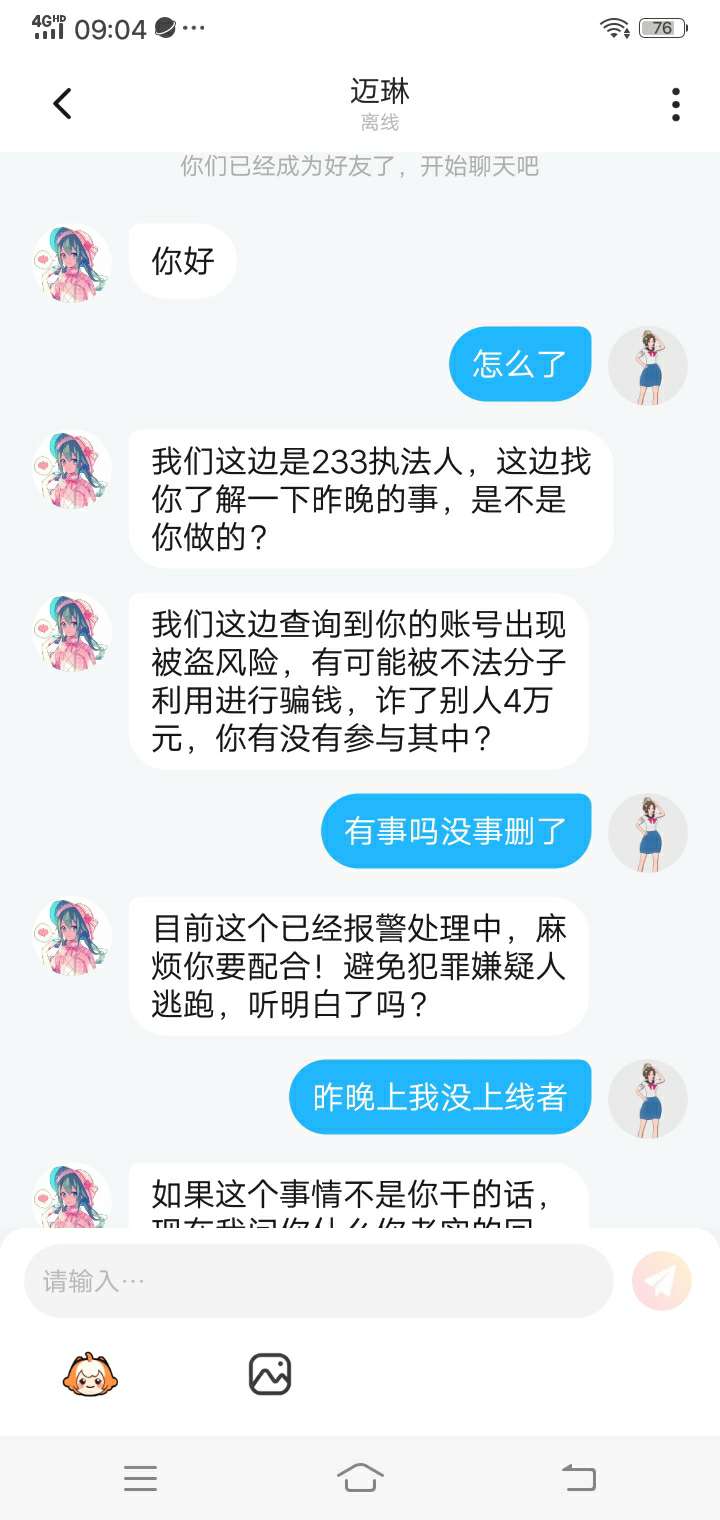Screen dimensions: 720x1520
Task: Attach a picture from the gallery
Action: (x=269, y=1374)
